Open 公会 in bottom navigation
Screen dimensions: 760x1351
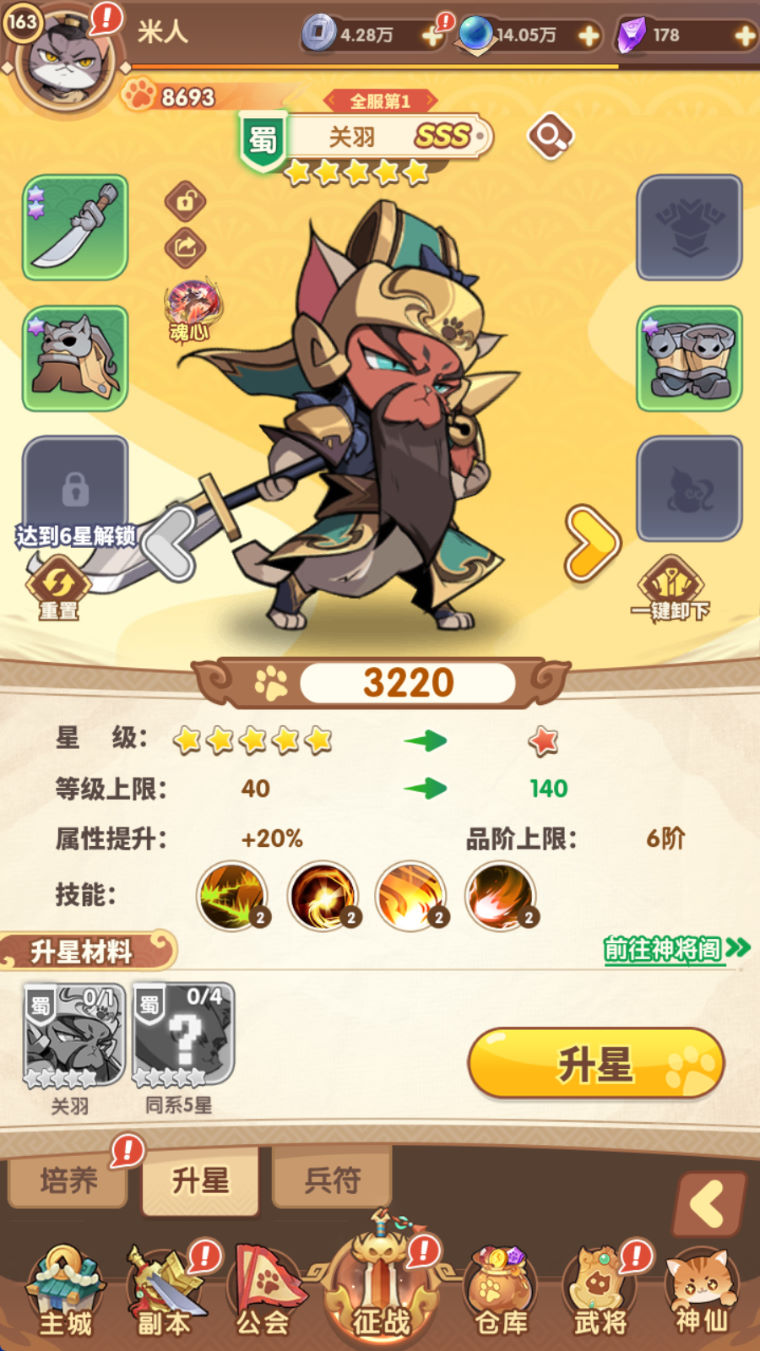click(264, 1294)
